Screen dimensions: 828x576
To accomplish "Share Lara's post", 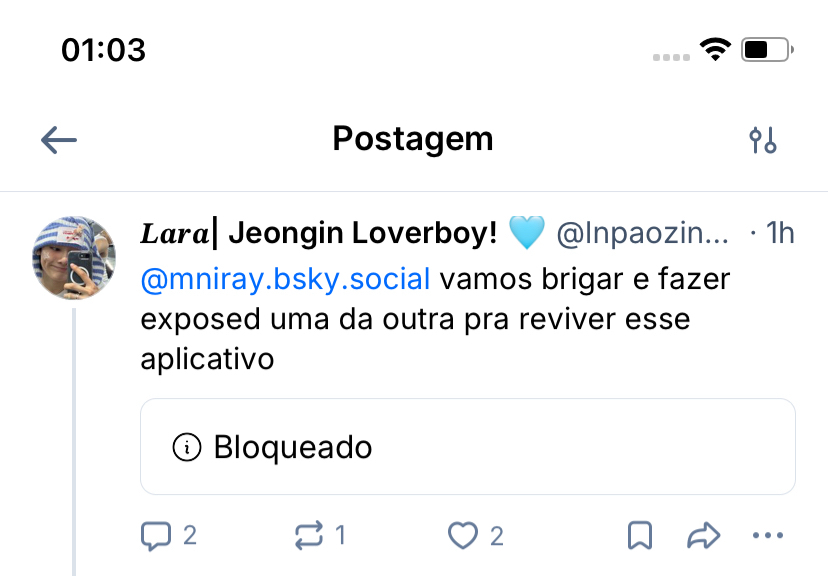I will click(704, 536).
